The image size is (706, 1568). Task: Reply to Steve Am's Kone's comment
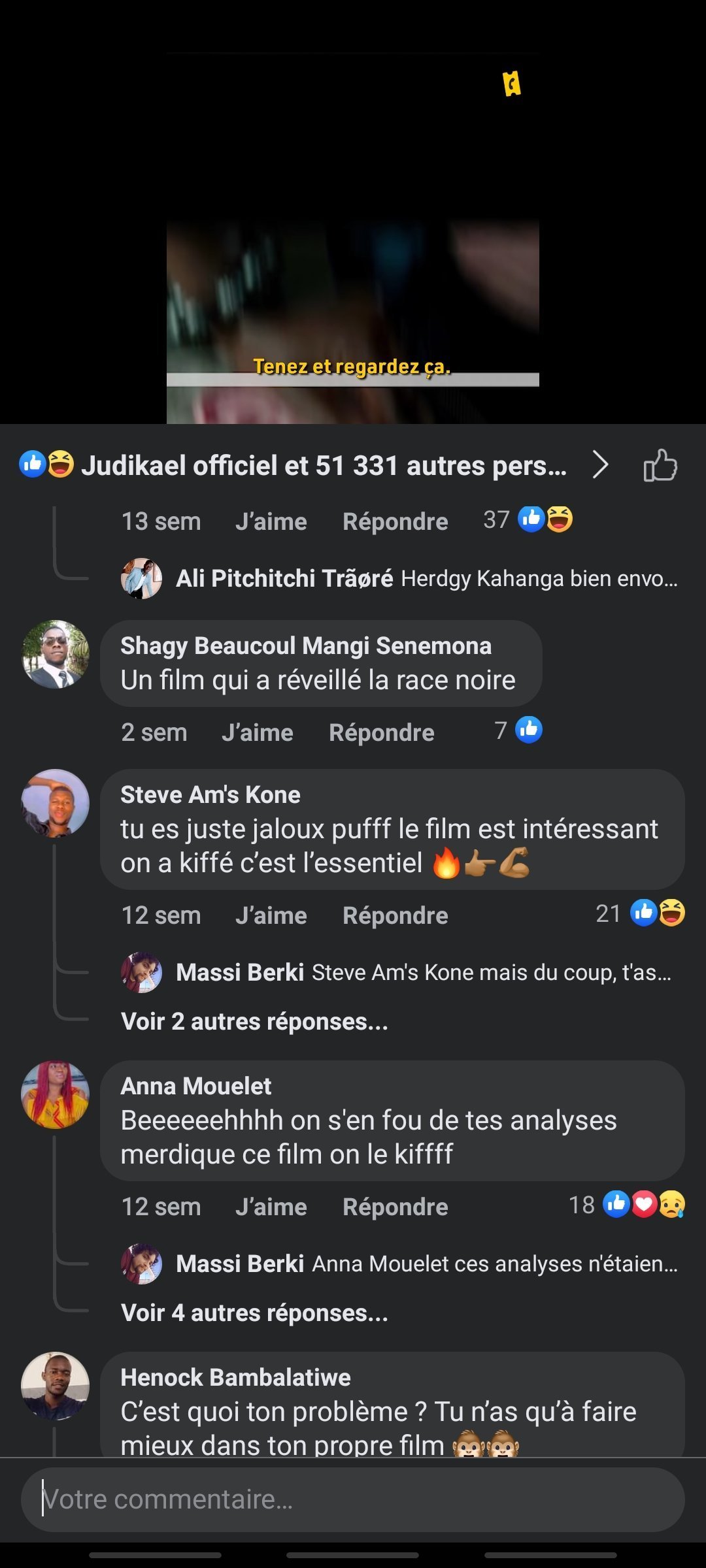(395, 916)
